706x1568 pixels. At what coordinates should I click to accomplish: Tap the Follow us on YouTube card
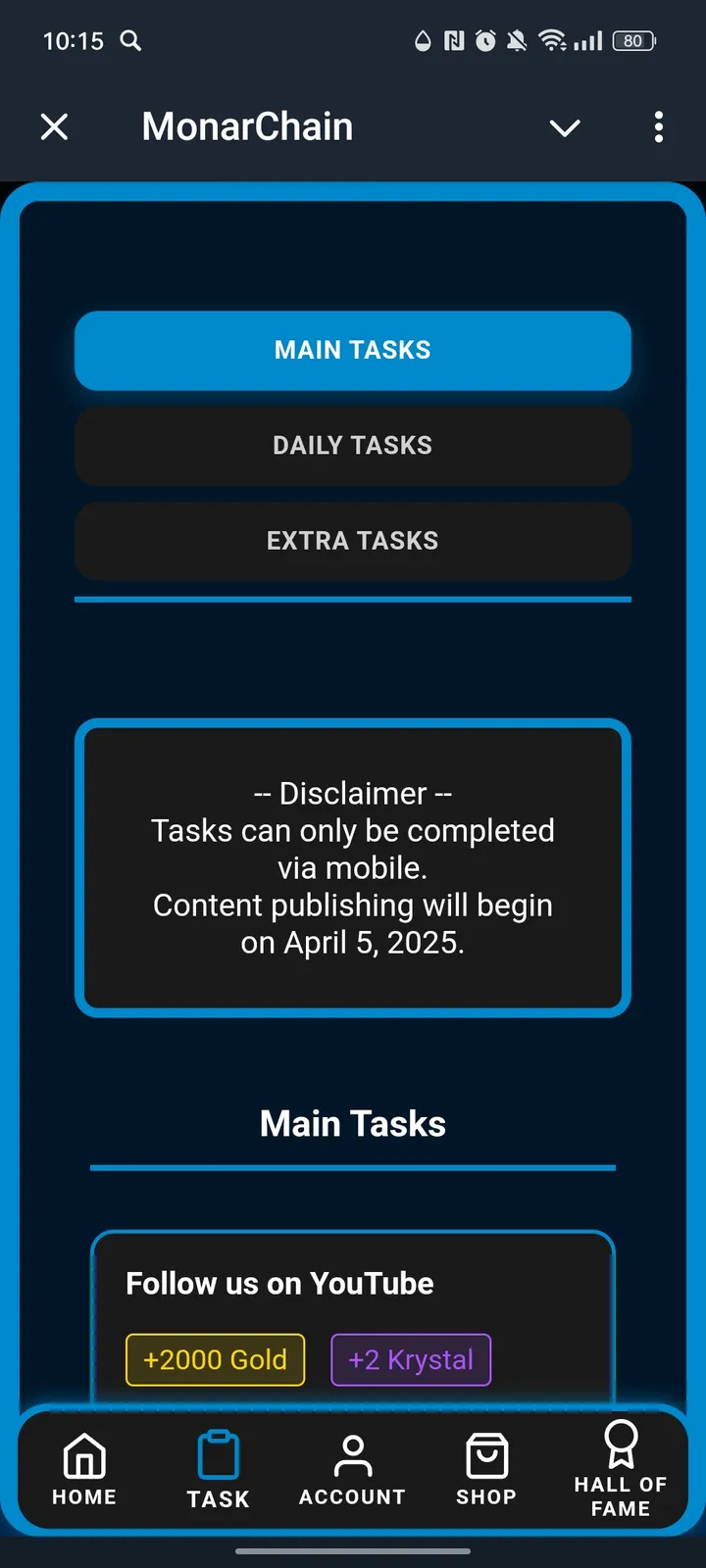click(x=353, y=1313)
